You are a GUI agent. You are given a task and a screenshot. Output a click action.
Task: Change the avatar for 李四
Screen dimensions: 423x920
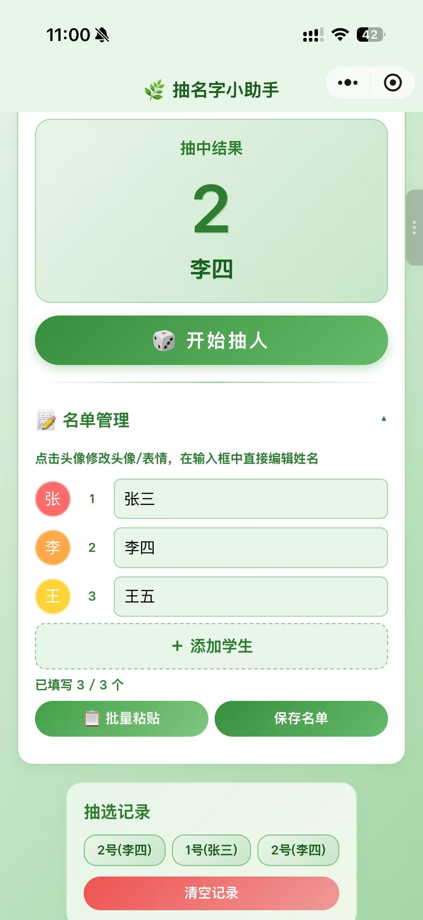click(53, 547)
